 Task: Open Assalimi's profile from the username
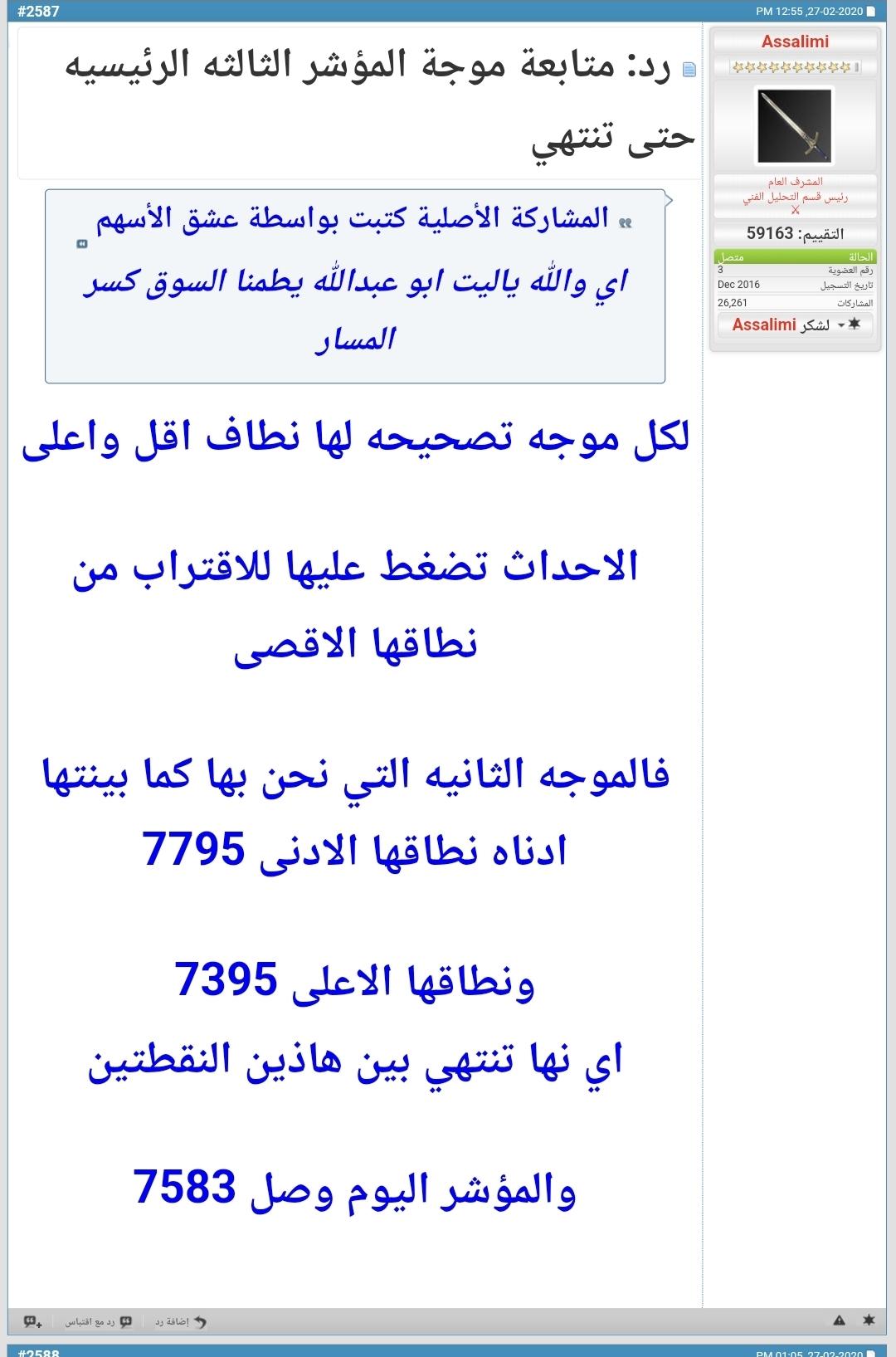point(795,41)
